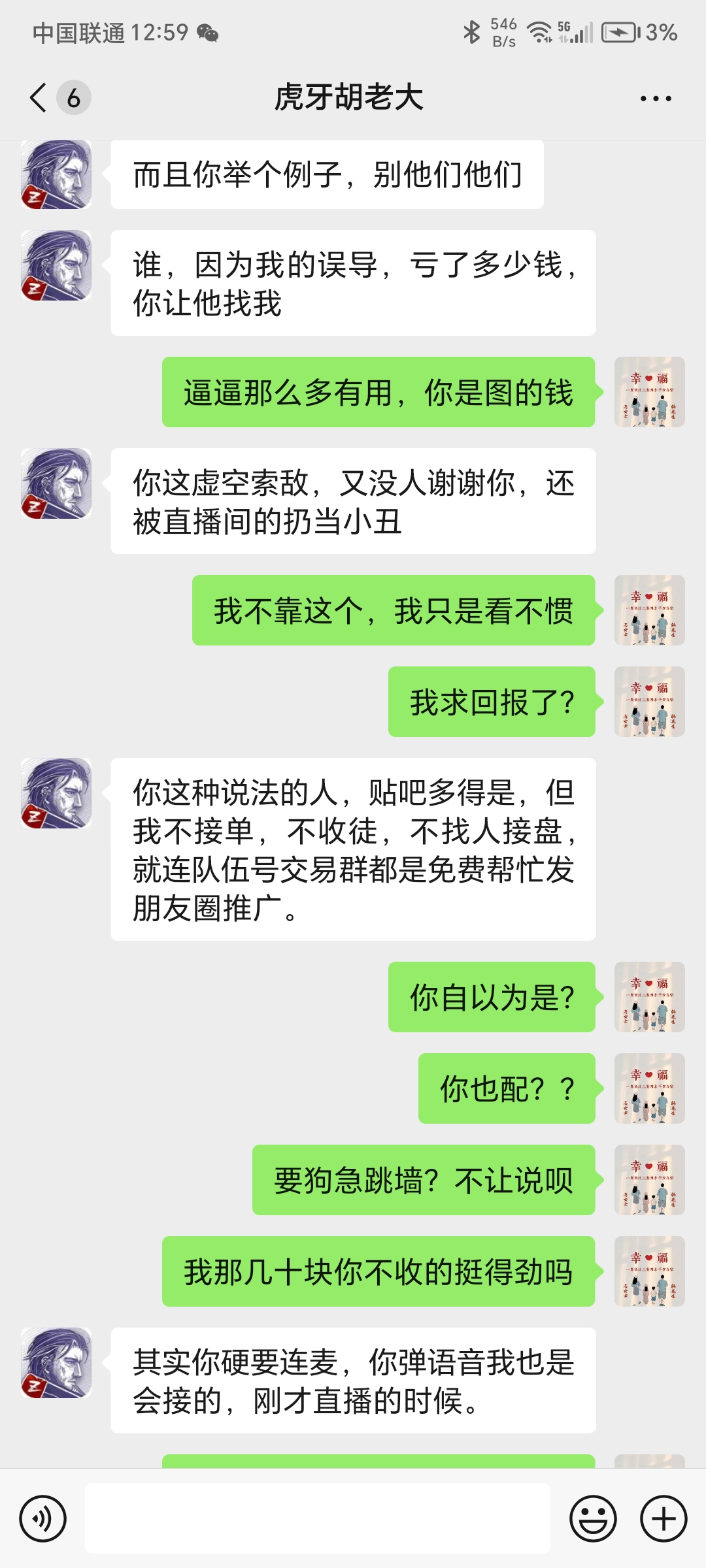This screenshot has width=706, height=1568.
Task: Switch to voice message input
Action: pyautogui.click(x=43, y=1518)
